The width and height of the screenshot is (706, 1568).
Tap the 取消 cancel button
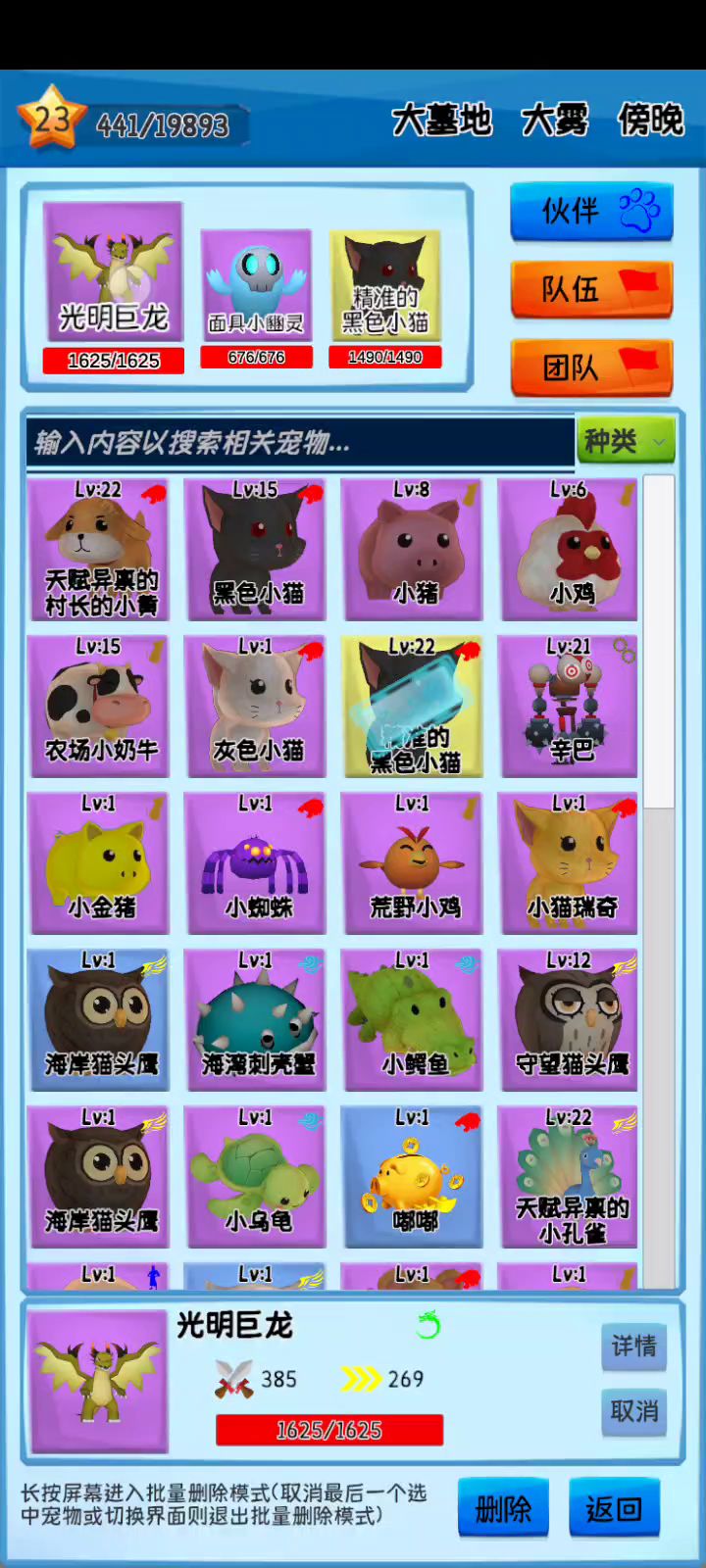[x=633, y=1411]
